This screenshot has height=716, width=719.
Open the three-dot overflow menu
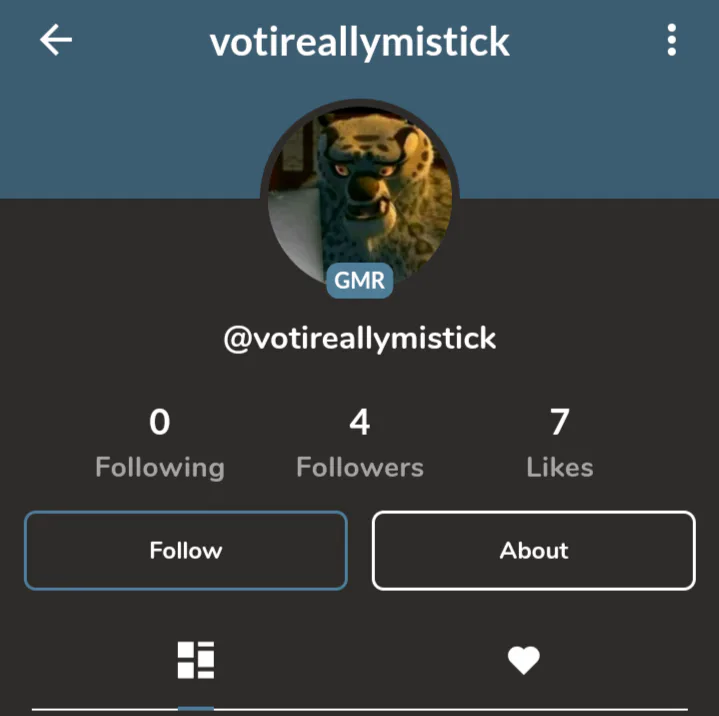pyautogui.click(x=671, y=41)
